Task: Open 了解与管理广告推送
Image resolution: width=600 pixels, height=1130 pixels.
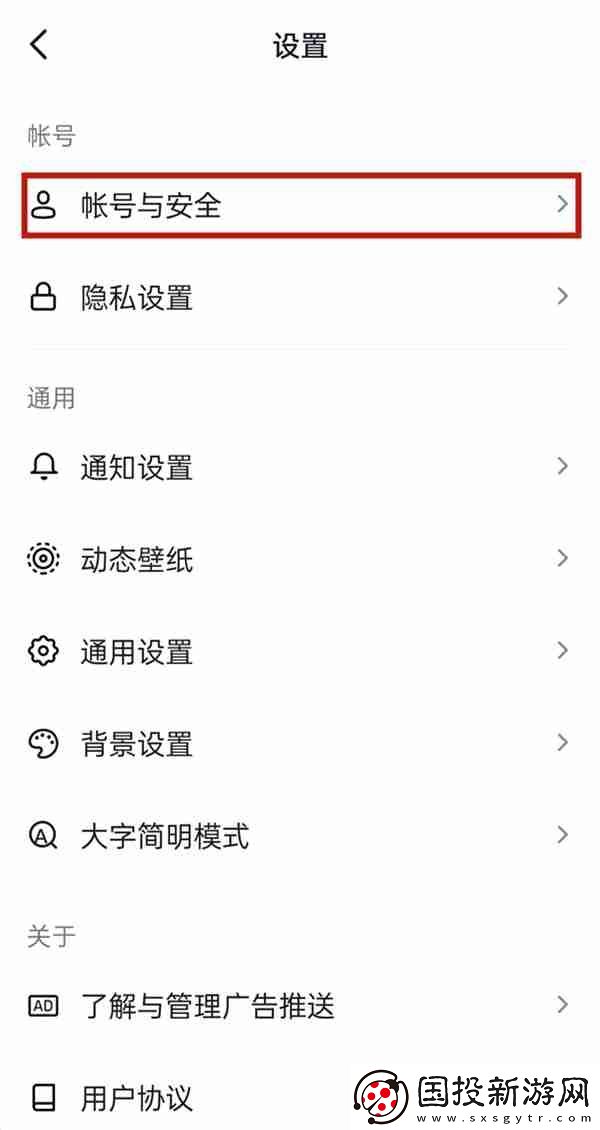Action: click(300, 1005)
